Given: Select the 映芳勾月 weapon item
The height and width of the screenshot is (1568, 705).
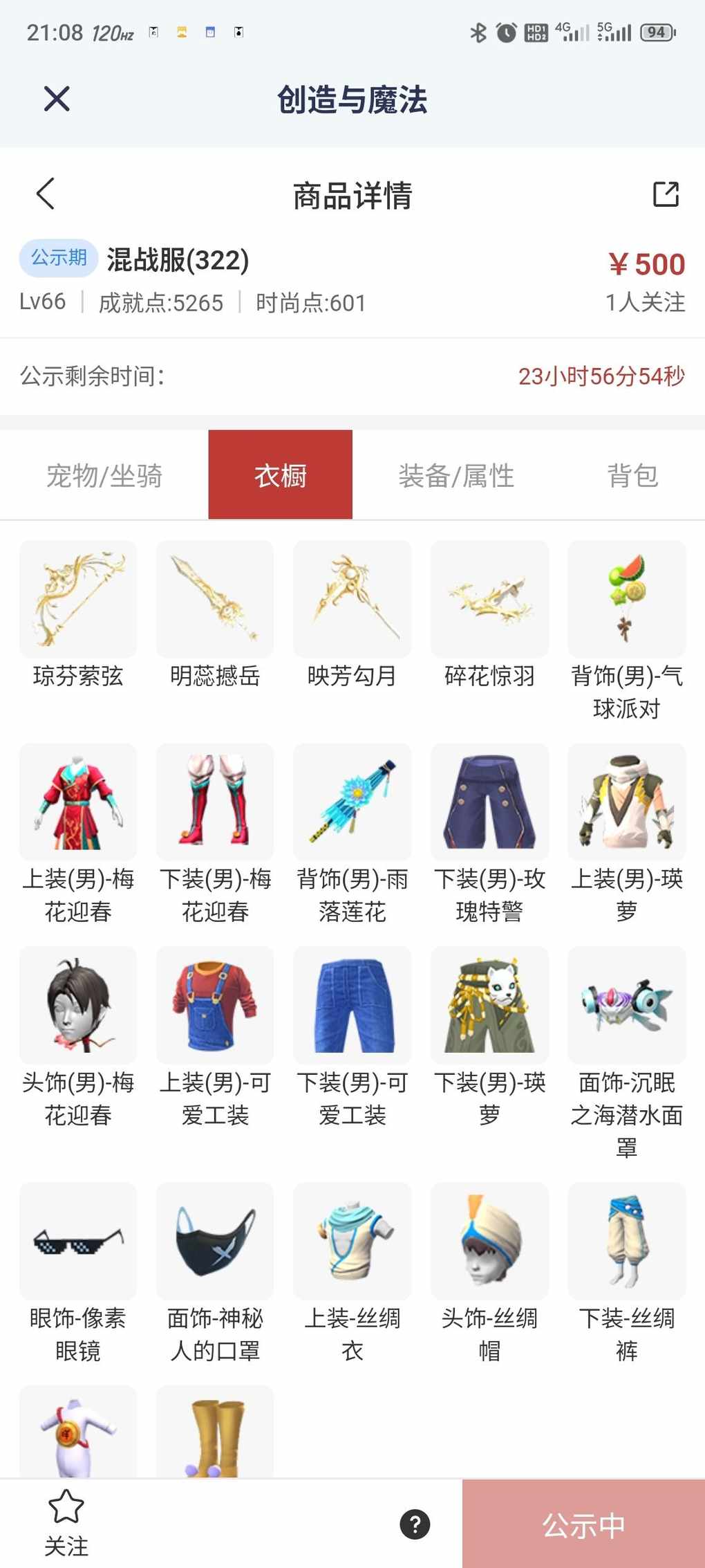Looking at the screenshot, I should click(352, 600).
